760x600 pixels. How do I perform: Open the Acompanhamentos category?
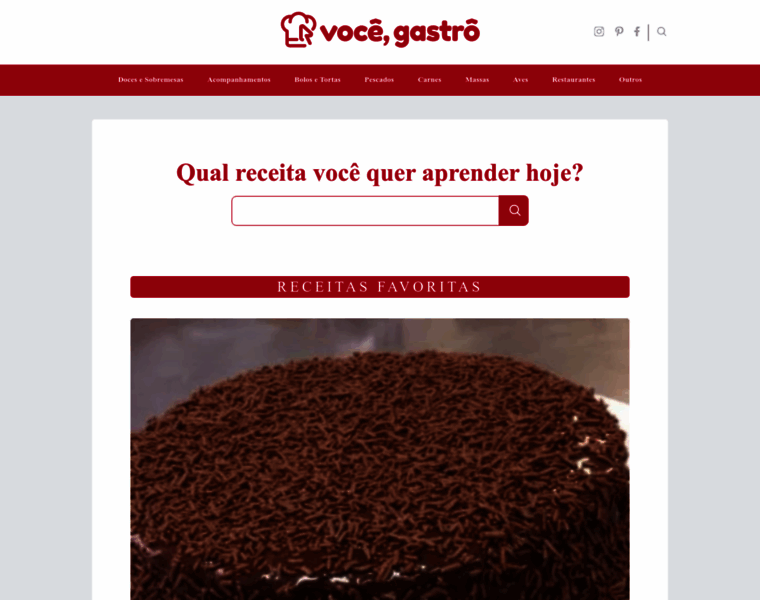pyautogui.click(x=239, y=80)
